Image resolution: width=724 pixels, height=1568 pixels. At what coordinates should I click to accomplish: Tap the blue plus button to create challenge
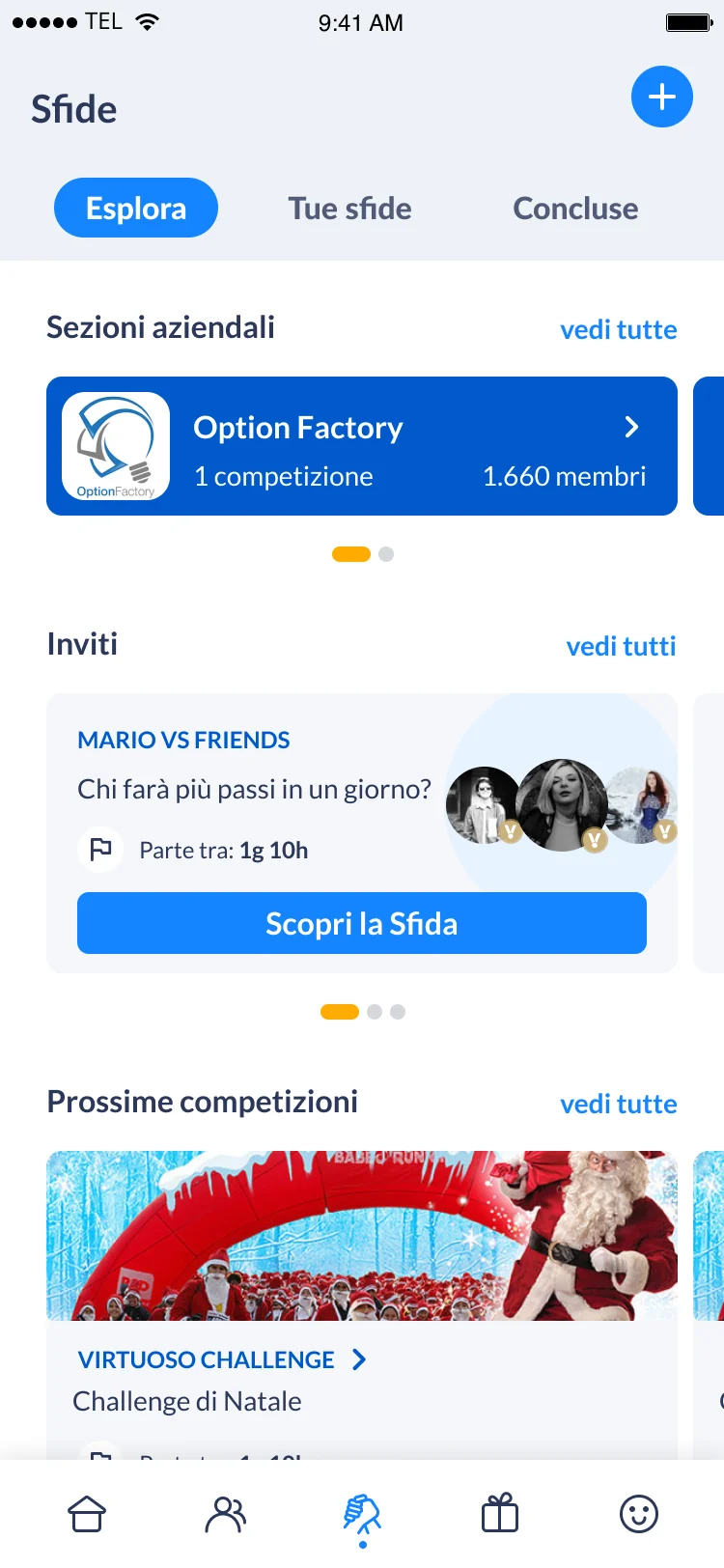(662, 97)
